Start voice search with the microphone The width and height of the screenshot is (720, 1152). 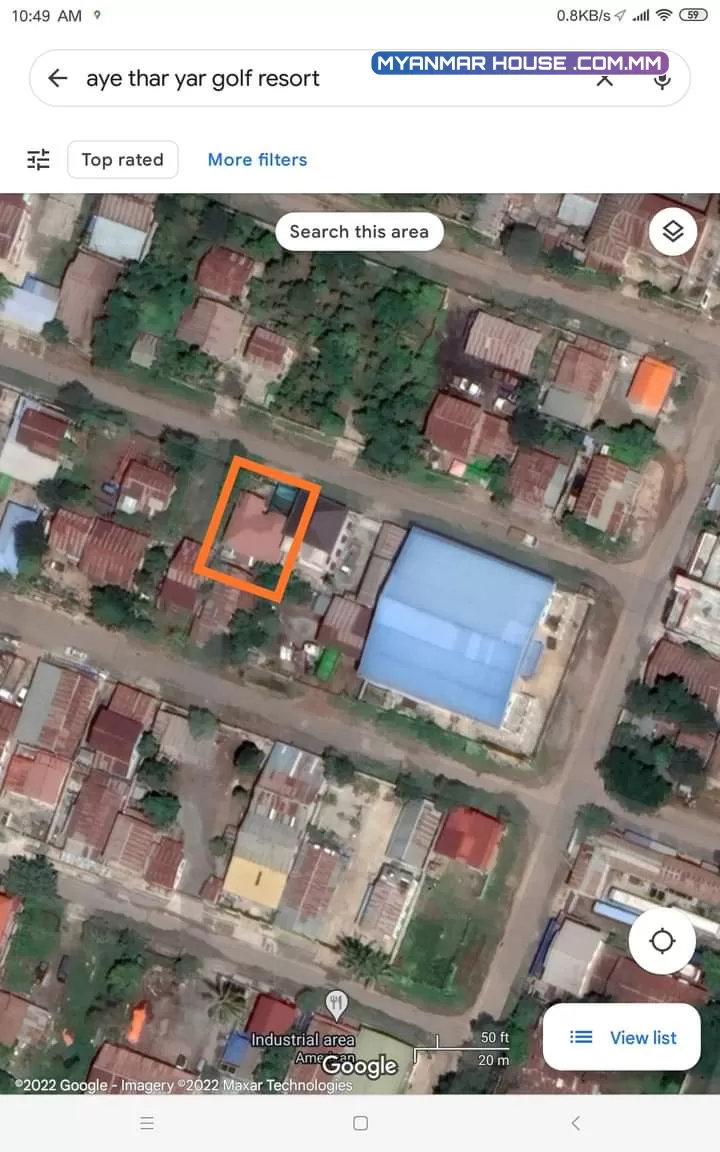[662, 79]
